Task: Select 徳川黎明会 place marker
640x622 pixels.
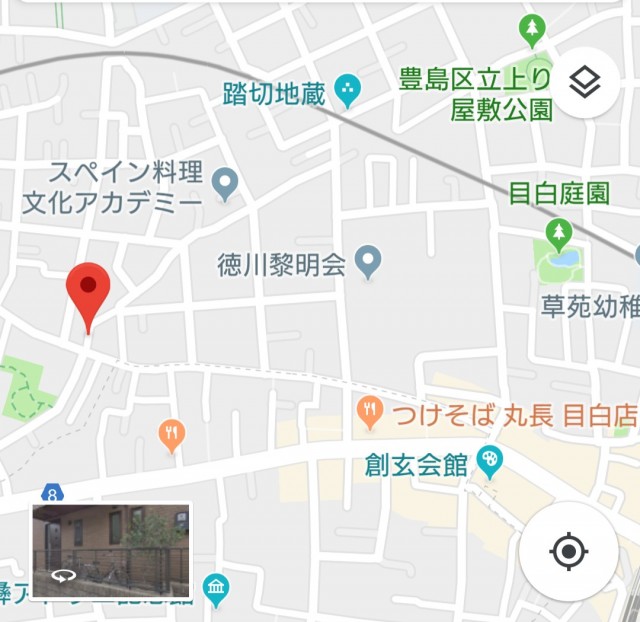Action: (369, 263)
